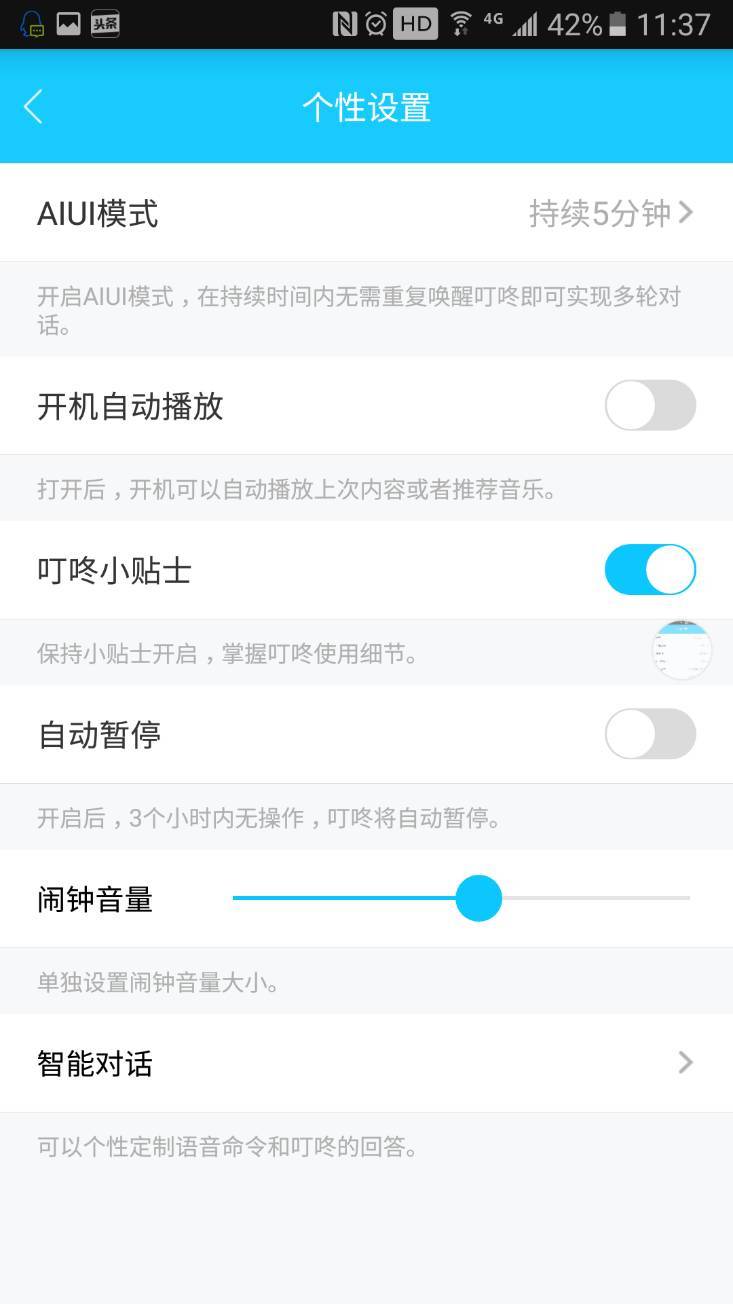This screenshot has width=733, height=1304.
Task: Tap the 个性设置 title bar text
Action: click(x=366, y=106)
